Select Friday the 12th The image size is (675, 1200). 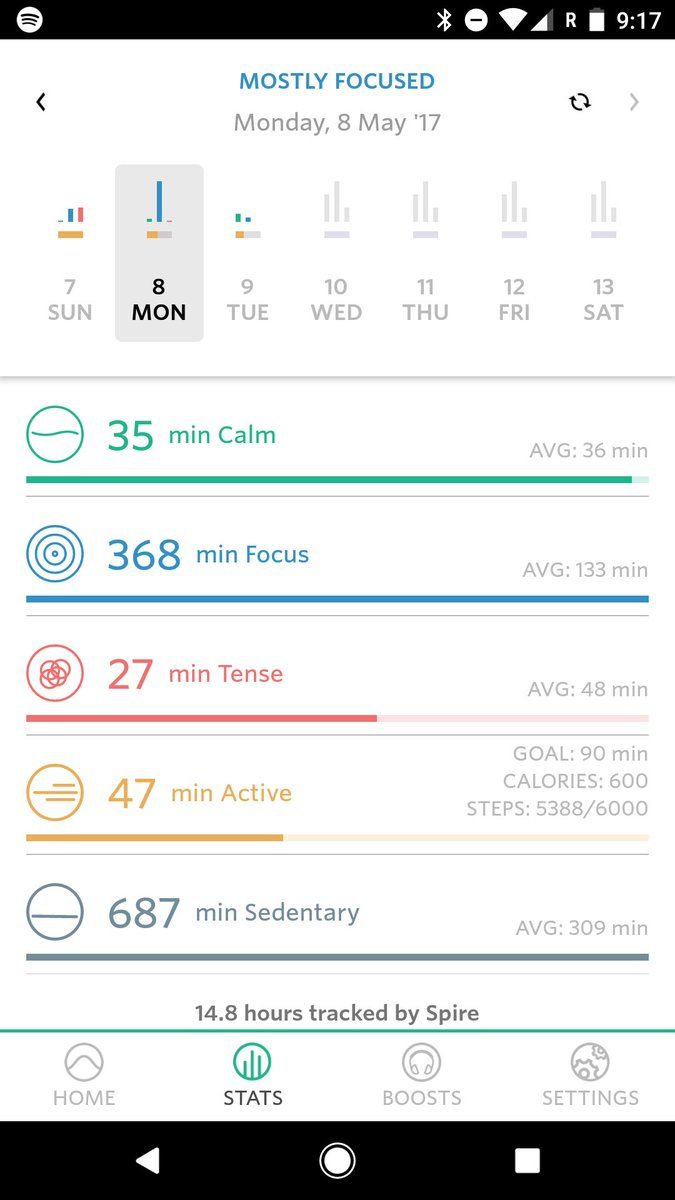pyautogui.click(x=514, y=254)
